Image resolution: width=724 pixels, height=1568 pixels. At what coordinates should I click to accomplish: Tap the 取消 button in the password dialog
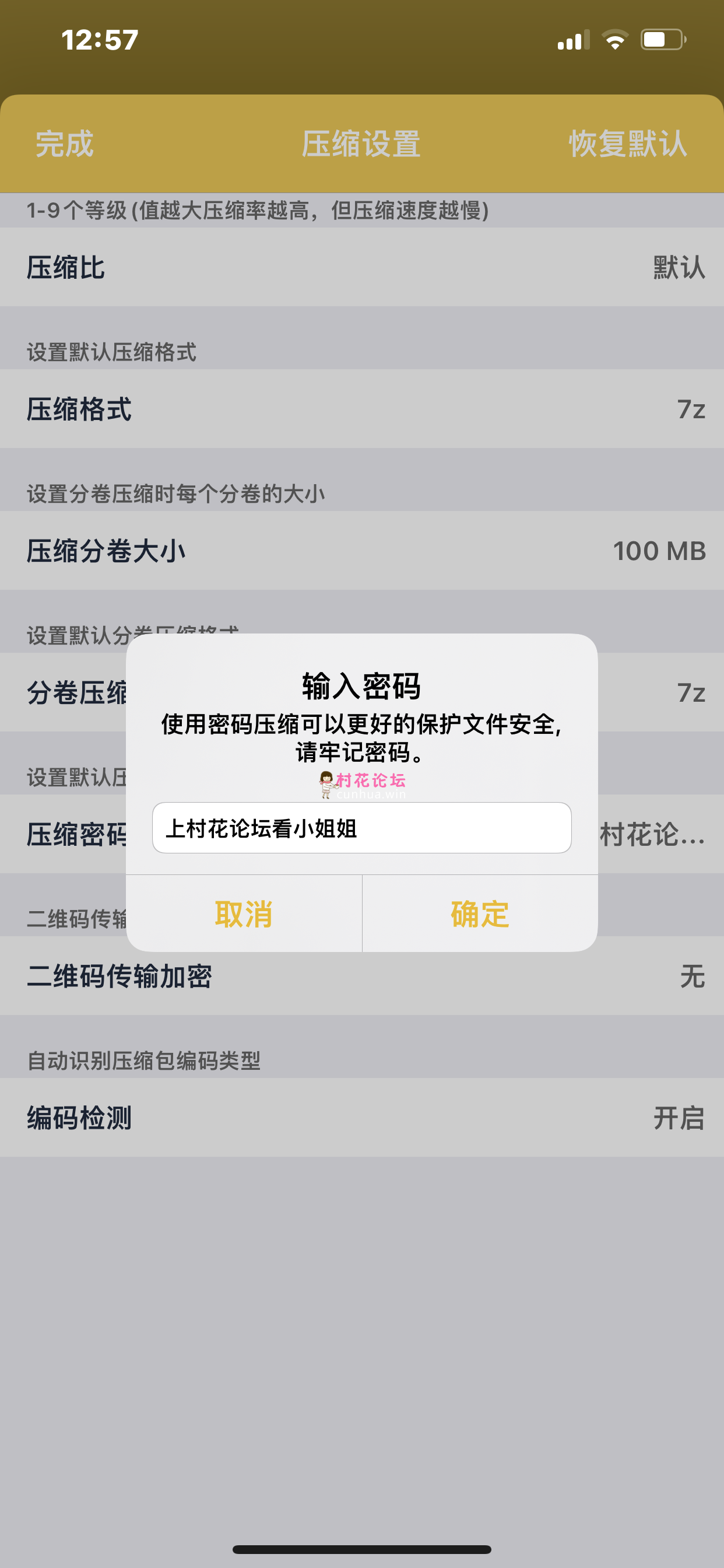(x=243, y=914)
